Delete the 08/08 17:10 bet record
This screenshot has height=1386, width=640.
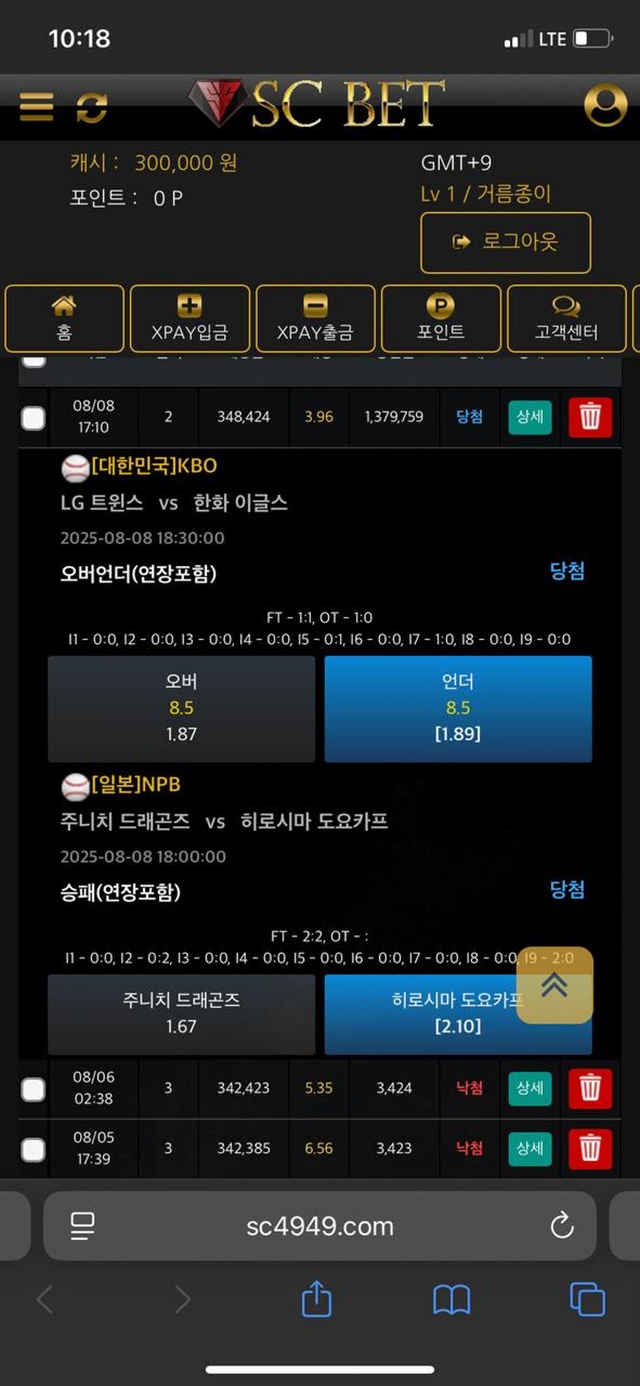(590, 416)
